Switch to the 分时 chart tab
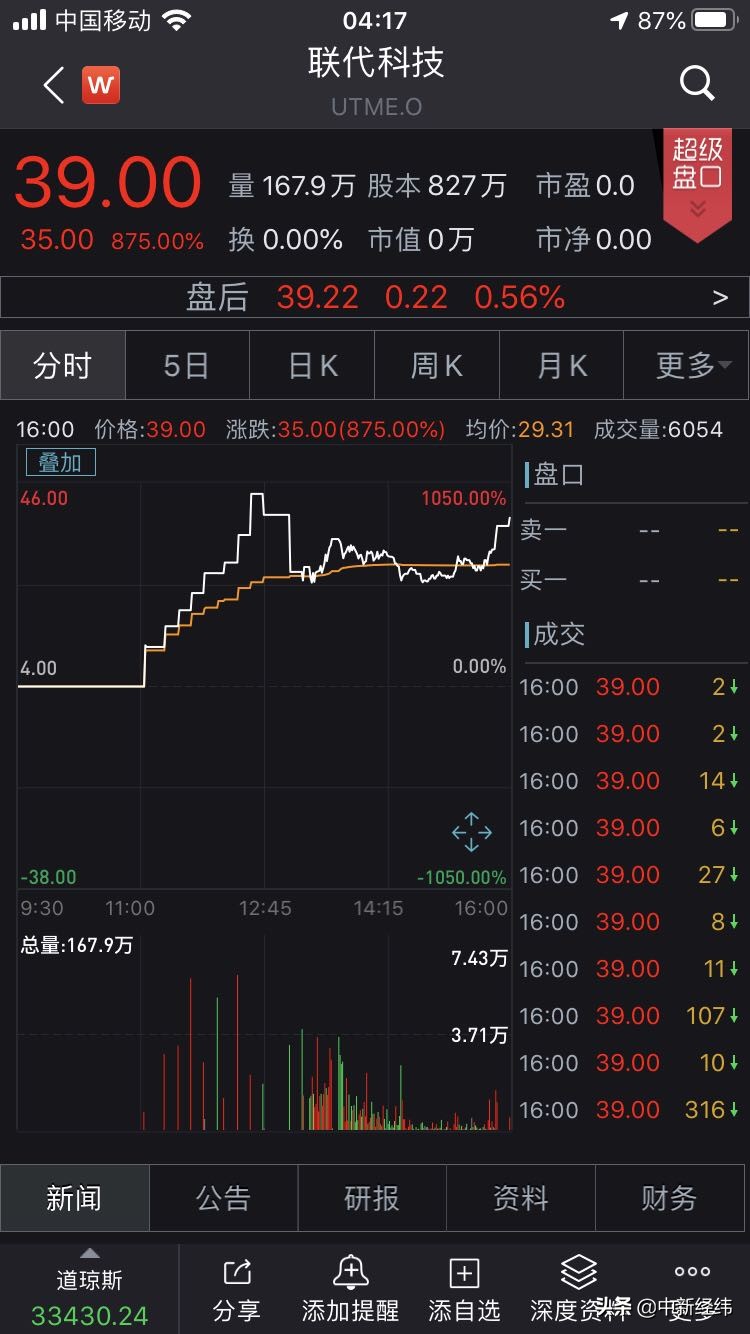The height and width of the screenshot is (1334, 750). (63, 366)
